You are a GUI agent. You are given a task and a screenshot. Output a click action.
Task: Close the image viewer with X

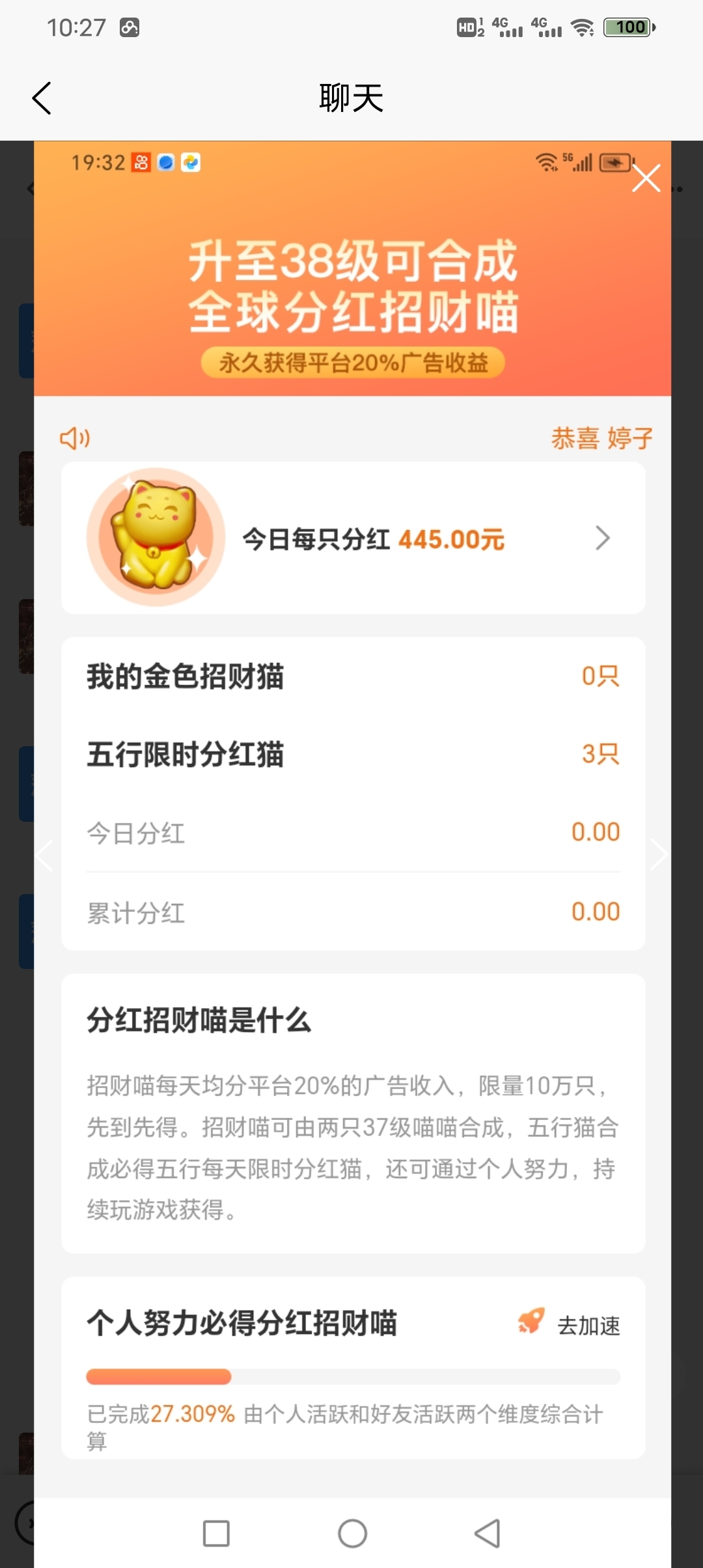click(646, 178)
